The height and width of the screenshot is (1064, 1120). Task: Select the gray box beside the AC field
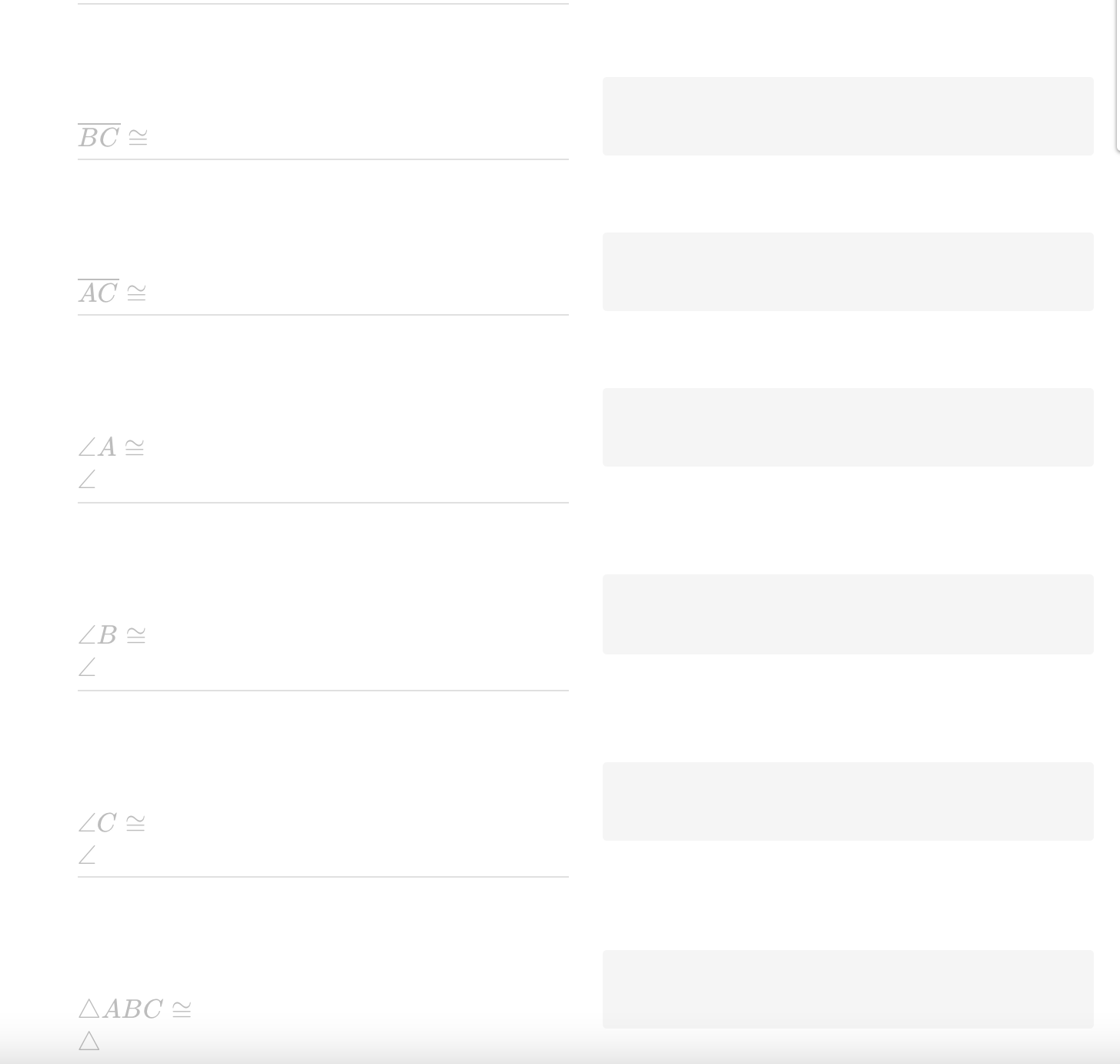click(848, 272)
